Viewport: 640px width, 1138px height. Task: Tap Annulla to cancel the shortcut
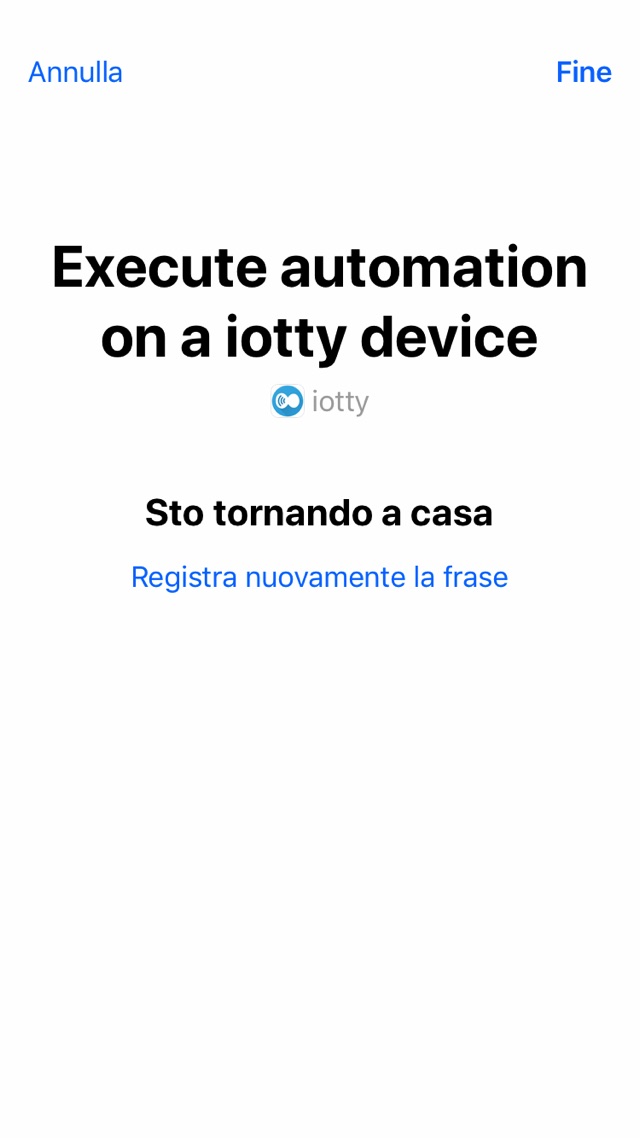[x=75, y=72]
